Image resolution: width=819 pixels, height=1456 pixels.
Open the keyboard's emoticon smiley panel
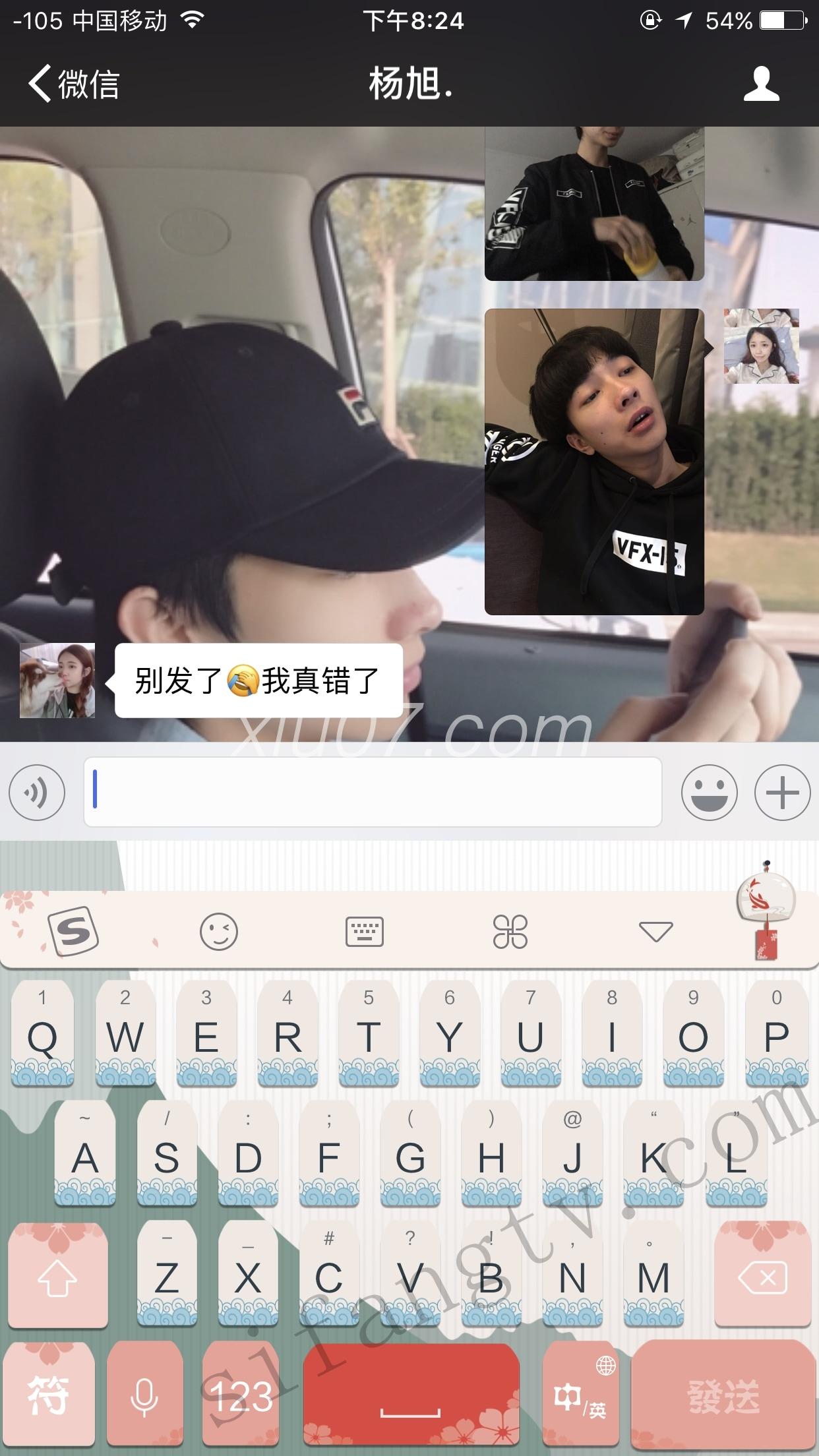pos(218,932)
